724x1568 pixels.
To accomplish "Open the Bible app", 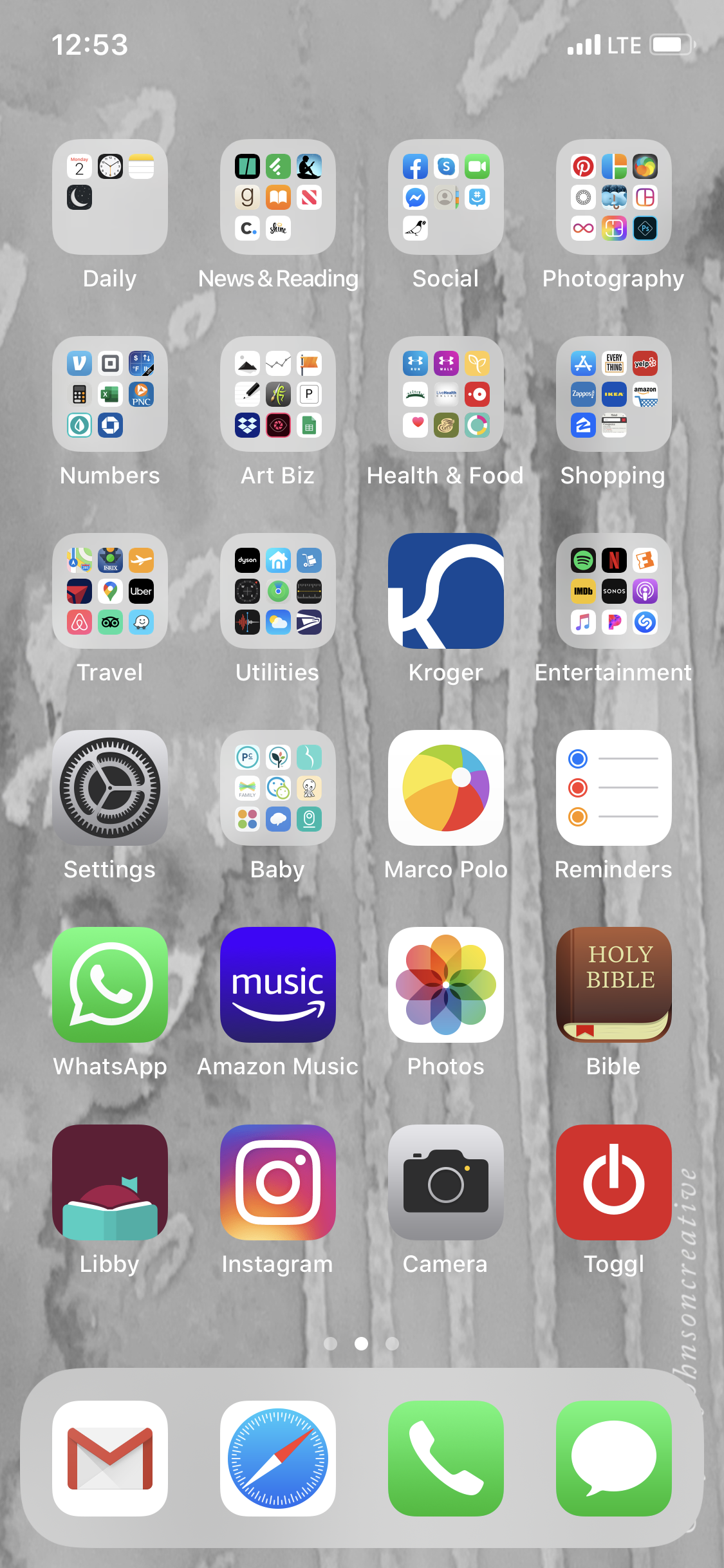I will [x=614, y=985].
